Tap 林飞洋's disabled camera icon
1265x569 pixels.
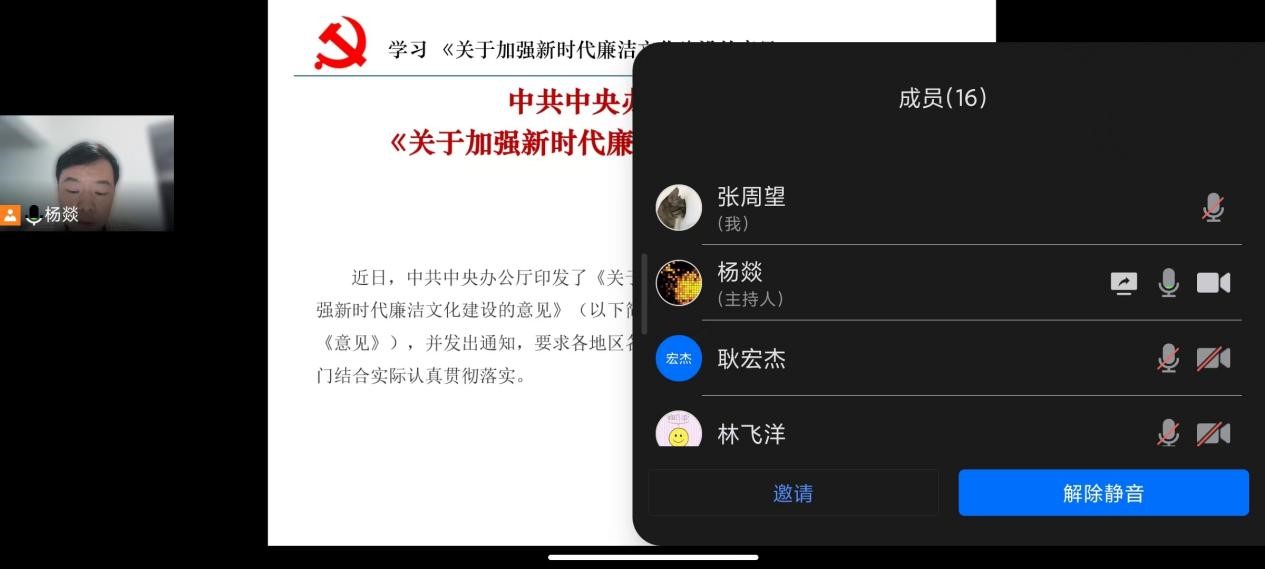click(x=1213, y=433)
